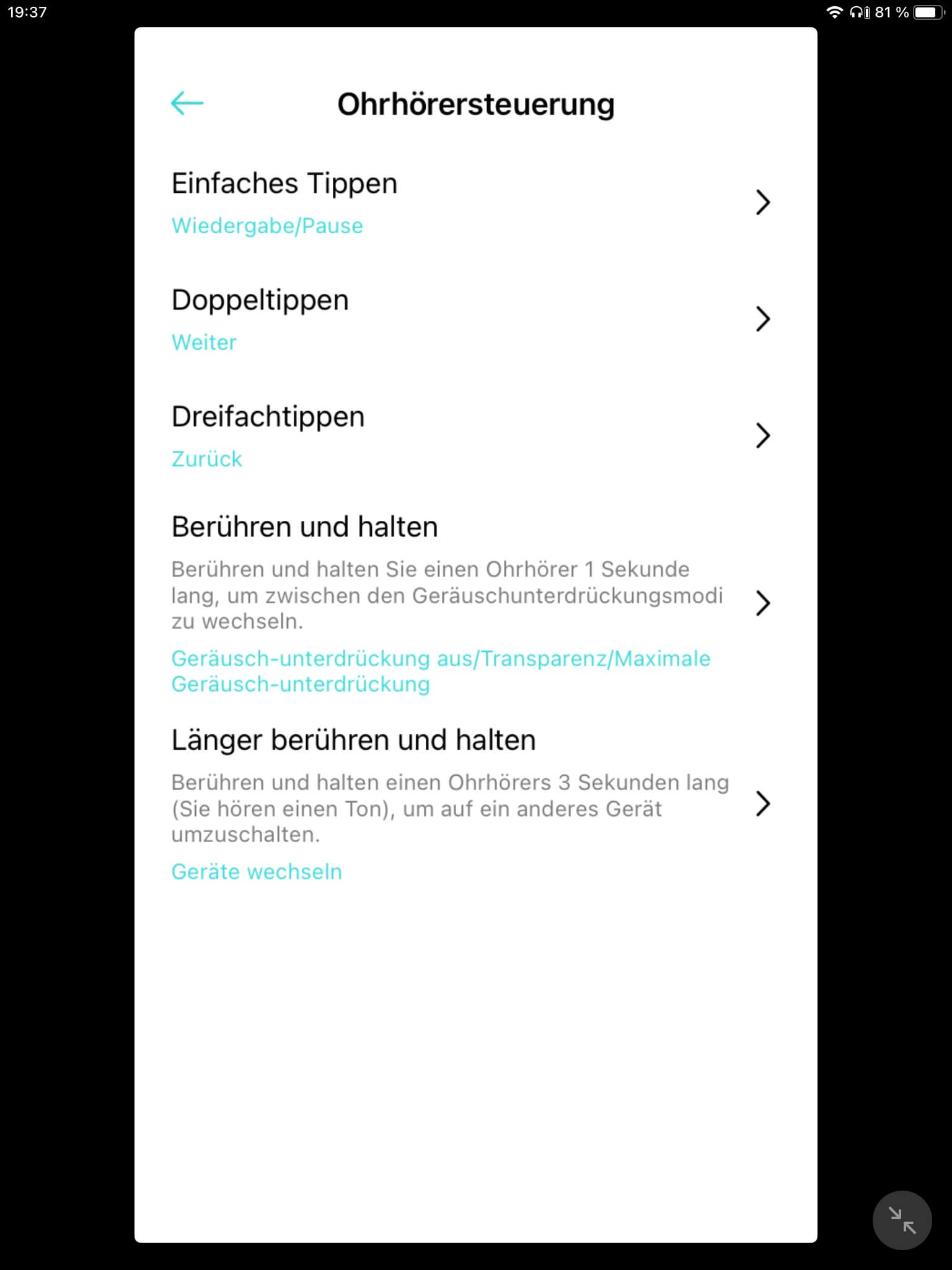Open Dreifachtippen setting
The image size is (952, 1270).
(x=471, y=436)
